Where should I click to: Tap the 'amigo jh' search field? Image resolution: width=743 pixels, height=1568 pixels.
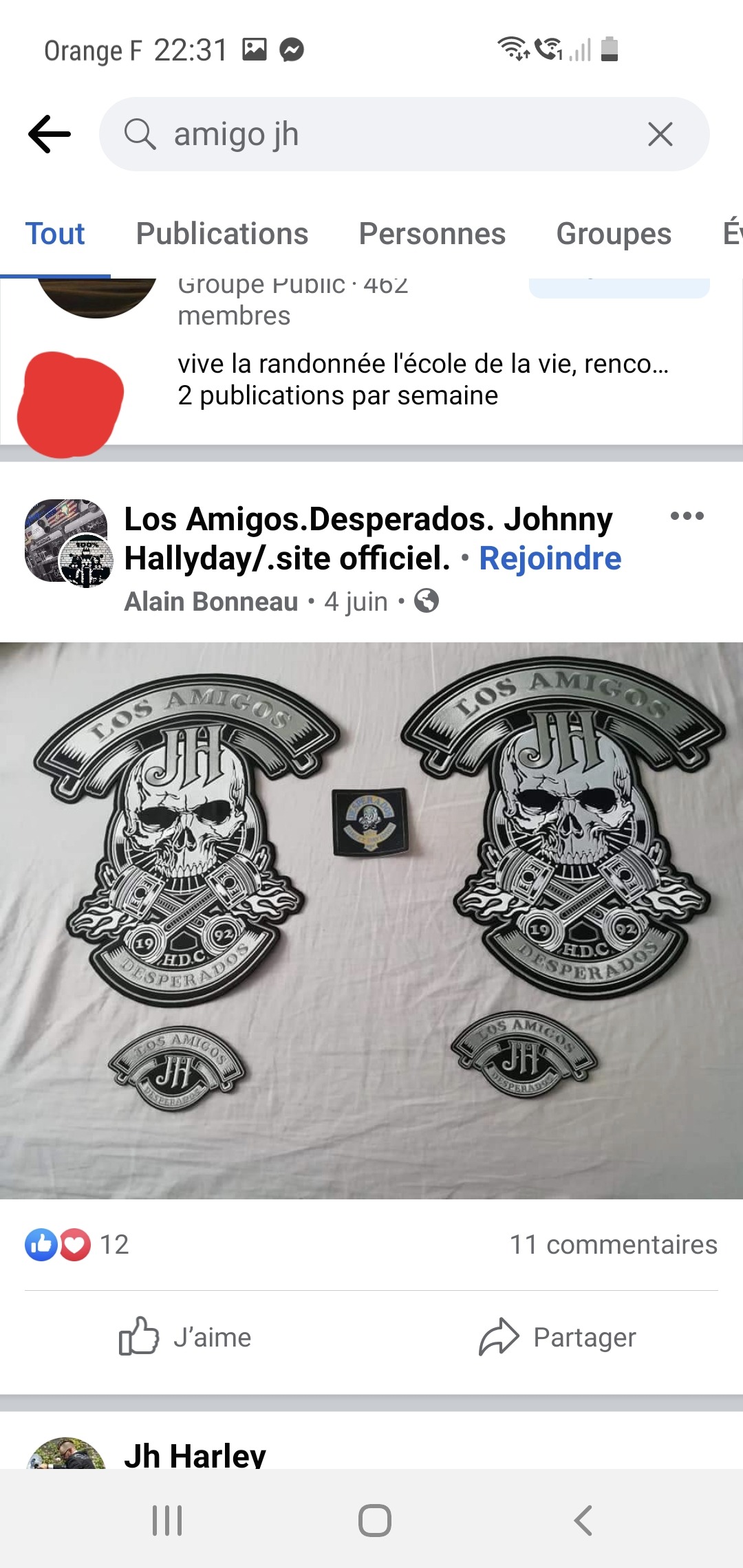(x=385, y=134)
